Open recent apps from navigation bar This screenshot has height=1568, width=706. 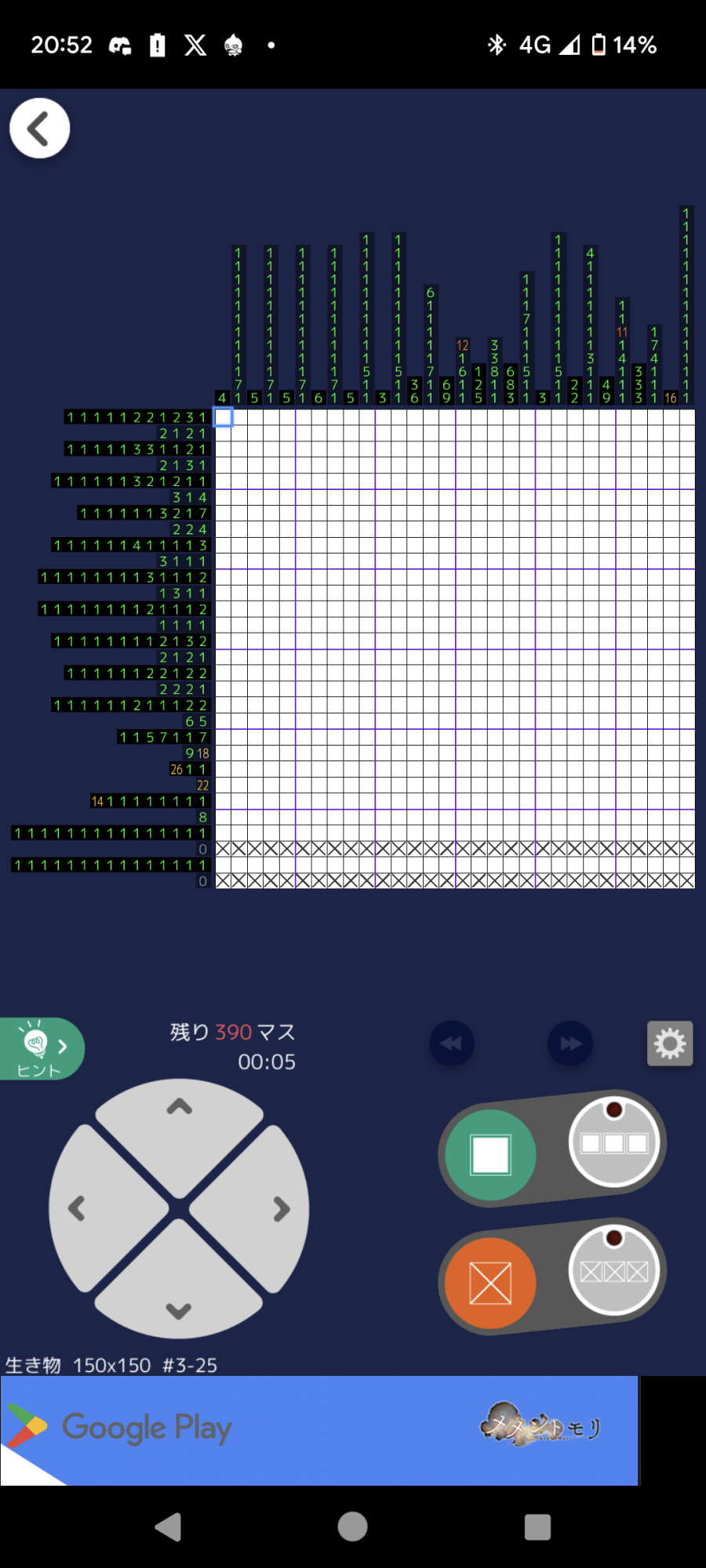point(537,1526)
